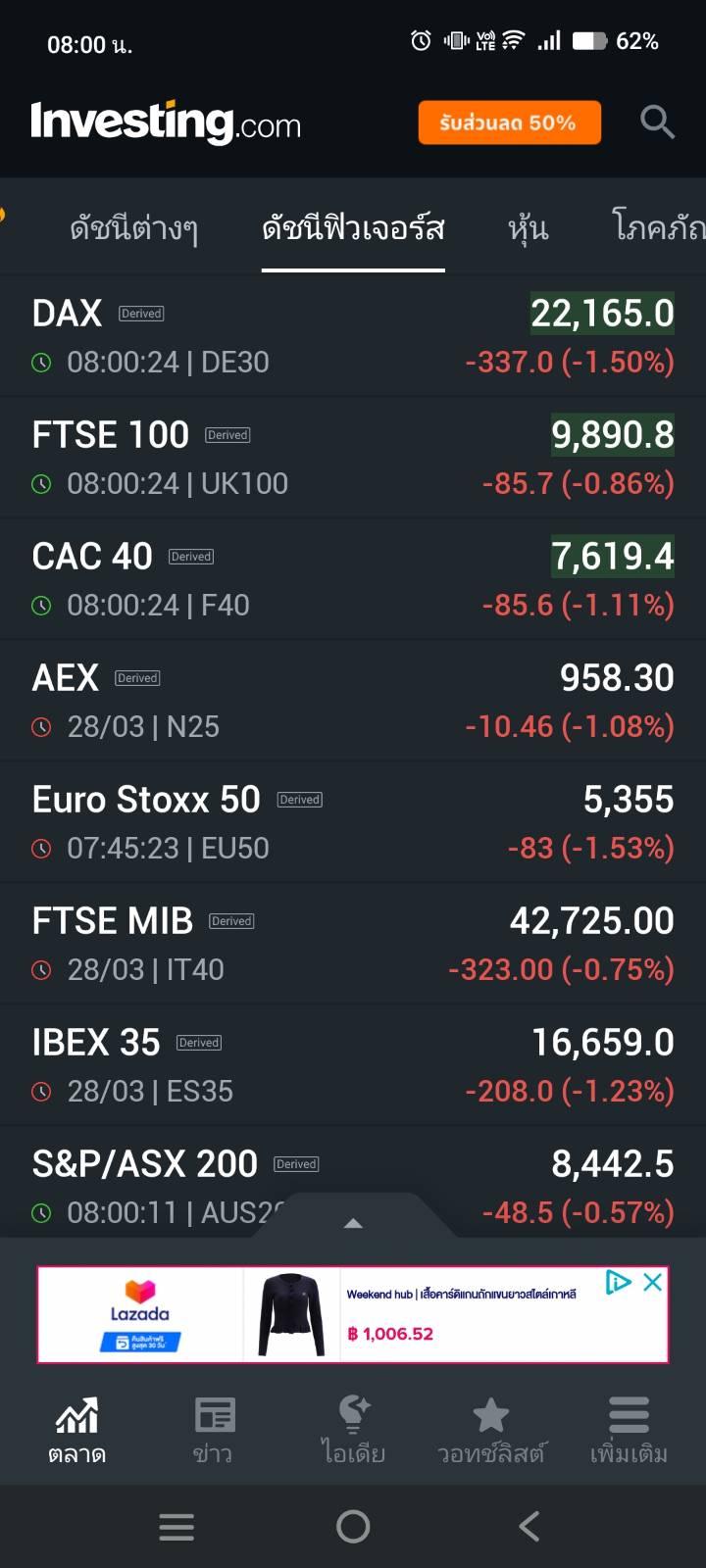
Task: Go back with the system back button
Action: (x=529, y=1526)
